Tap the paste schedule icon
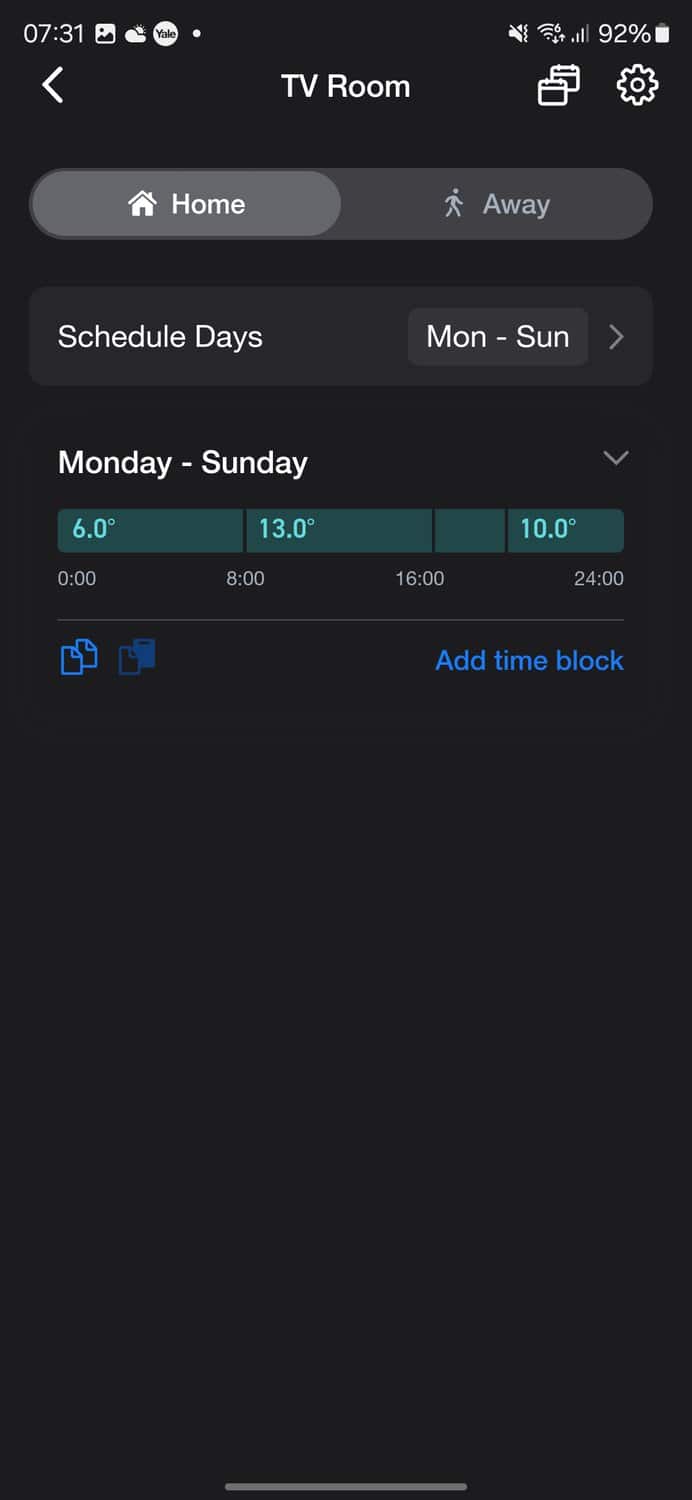692x1500 pixels. coord(137,658)
